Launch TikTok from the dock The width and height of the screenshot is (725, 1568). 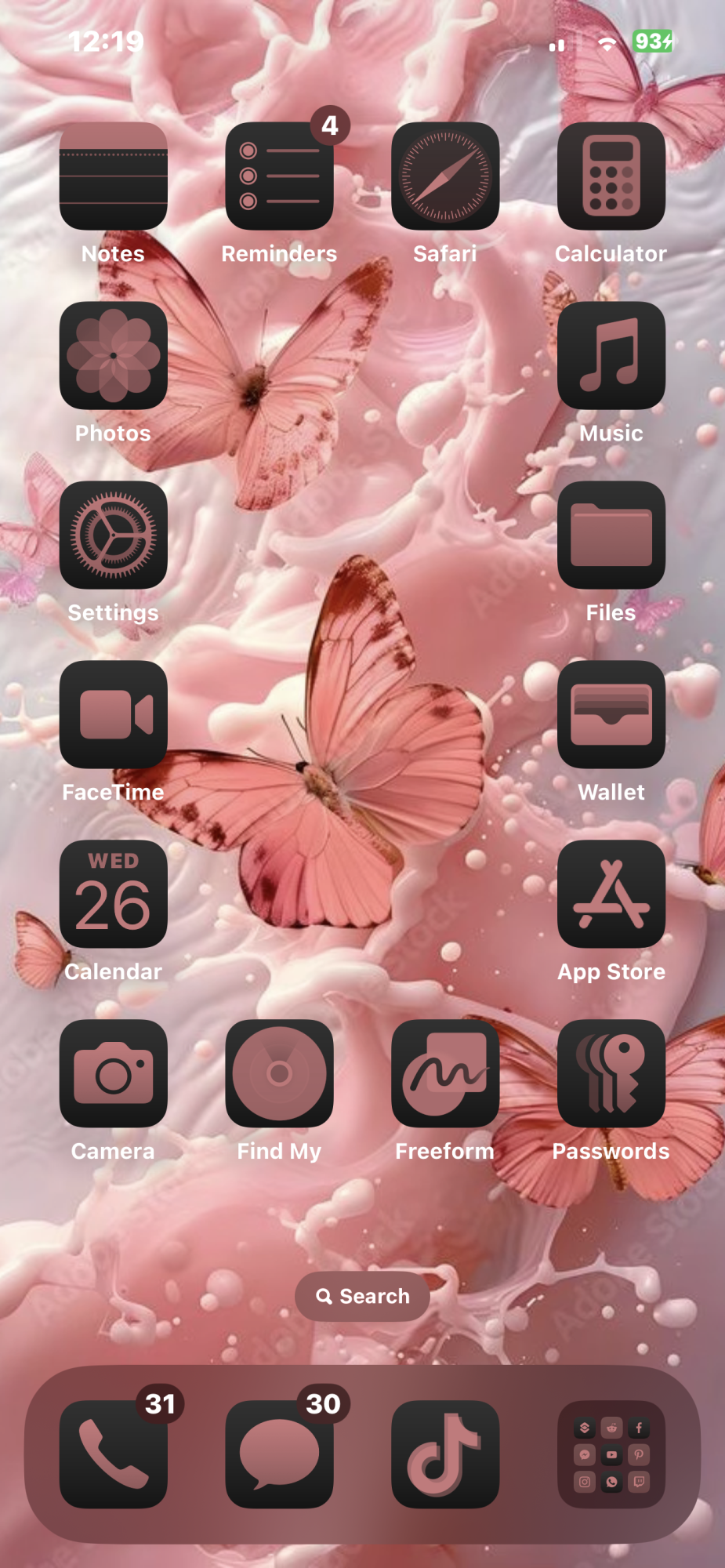[445, 1454]
